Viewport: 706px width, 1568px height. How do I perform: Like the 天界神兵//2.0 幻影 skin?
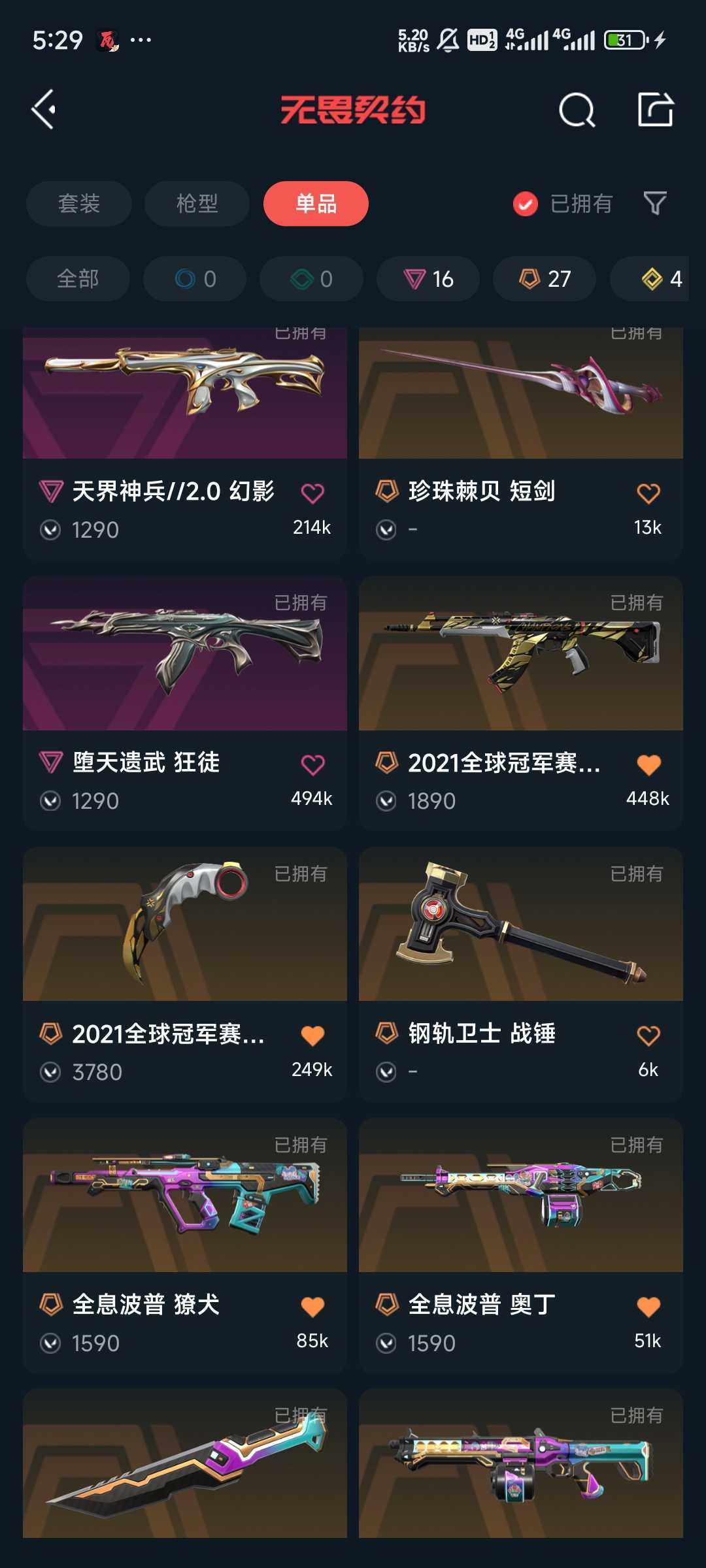312,493
